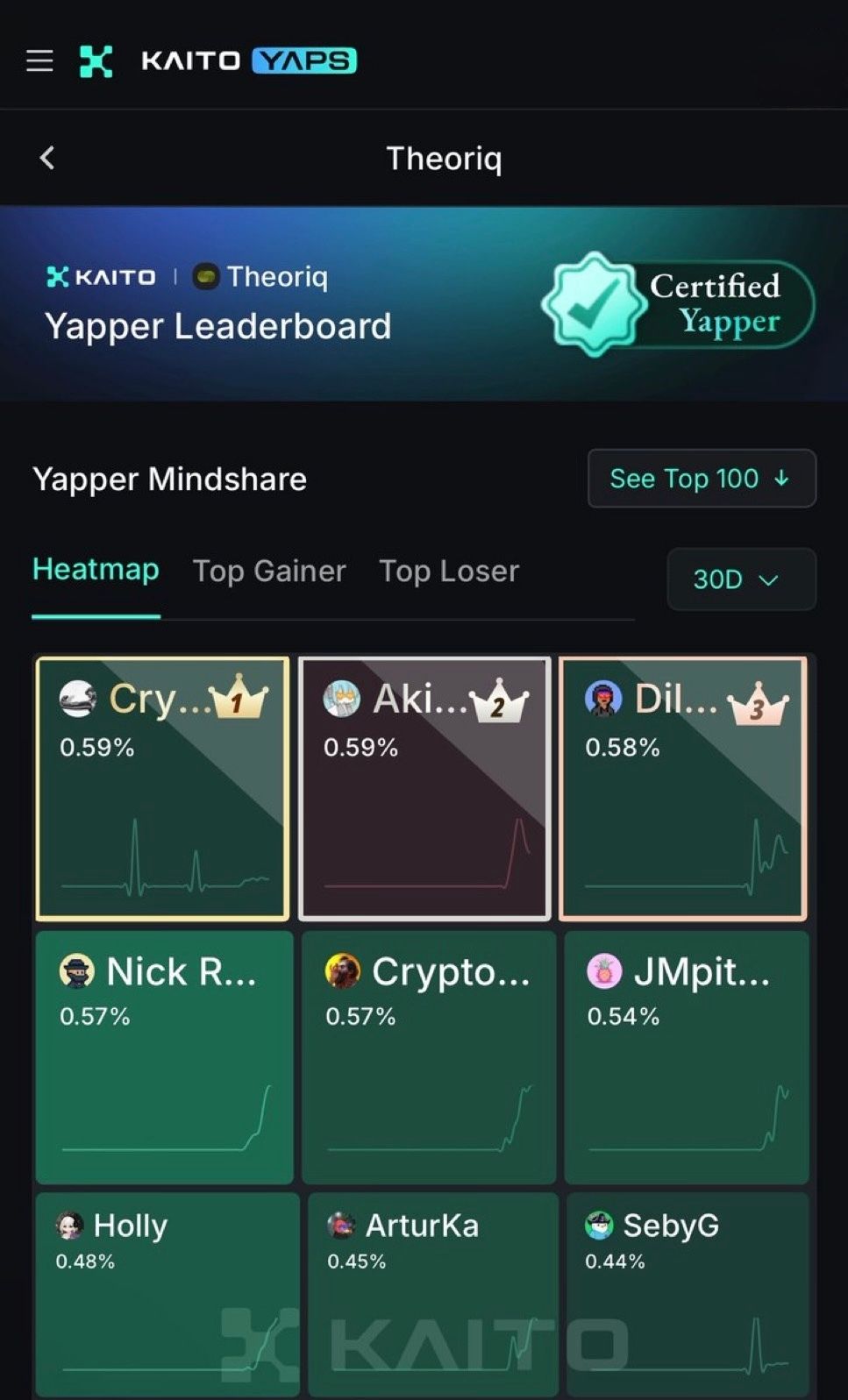Open SebyG's yapper tile

tap(687, 1293)
